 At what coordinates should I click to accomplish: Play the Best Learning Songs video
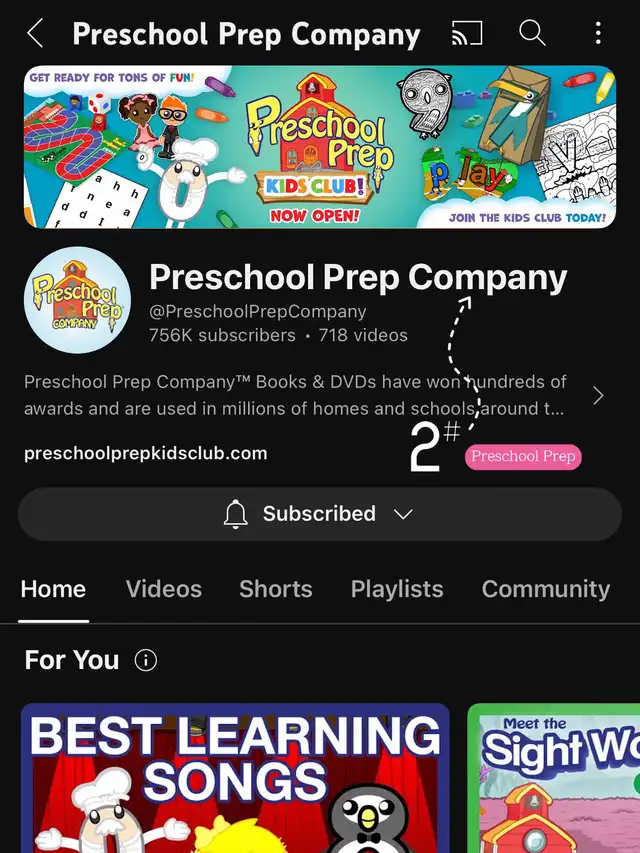click(235, 780)
